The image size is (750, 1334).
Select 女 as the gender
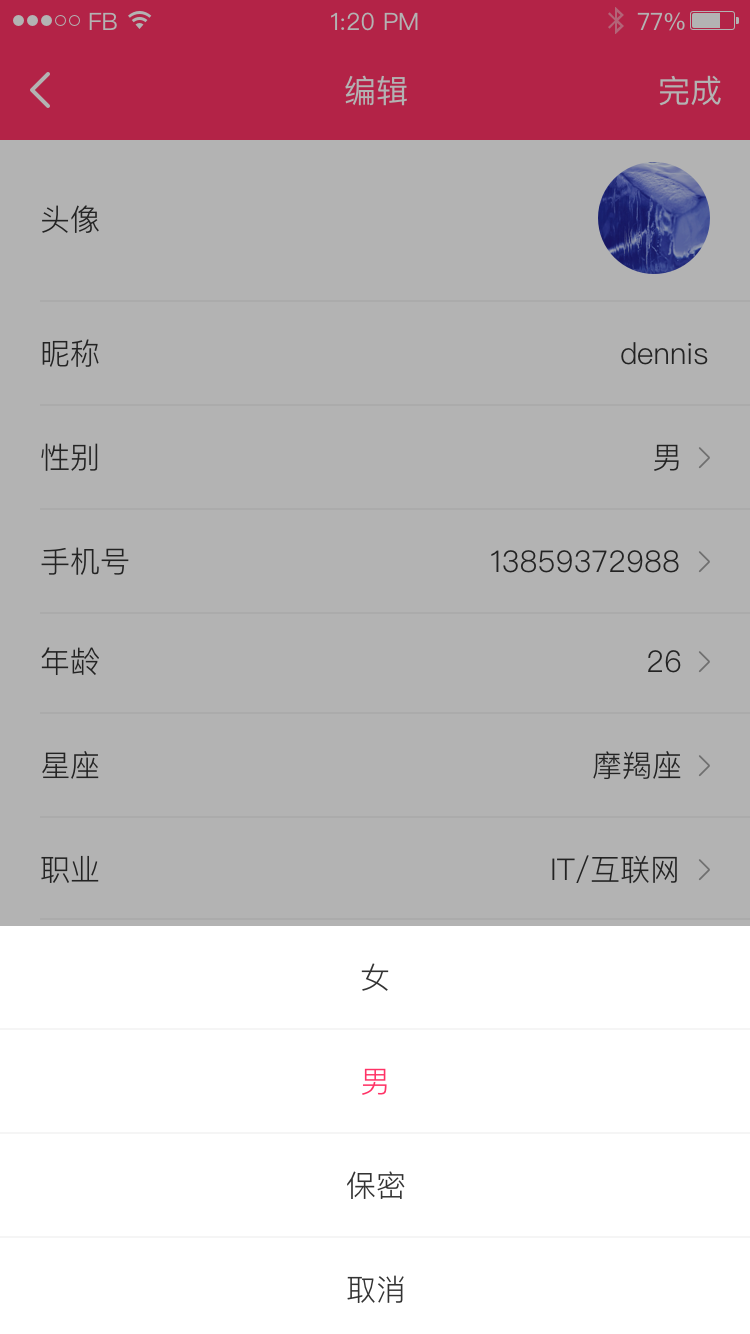tap(375, 977)
